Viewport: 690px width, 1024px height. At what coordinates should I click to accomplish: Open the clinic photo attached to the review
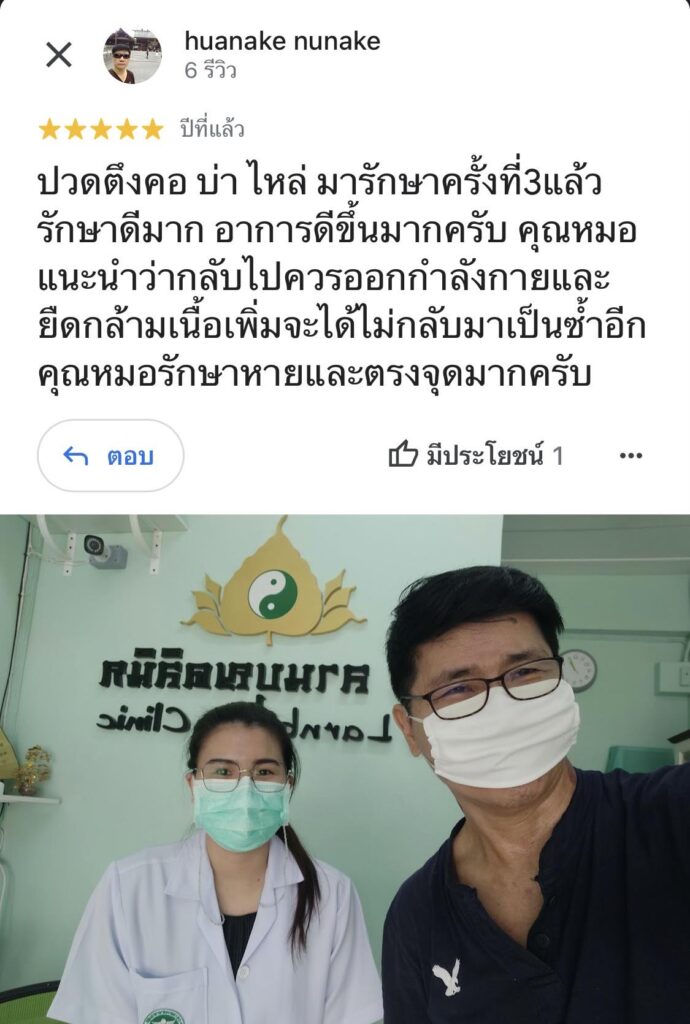tap(345, 768)
